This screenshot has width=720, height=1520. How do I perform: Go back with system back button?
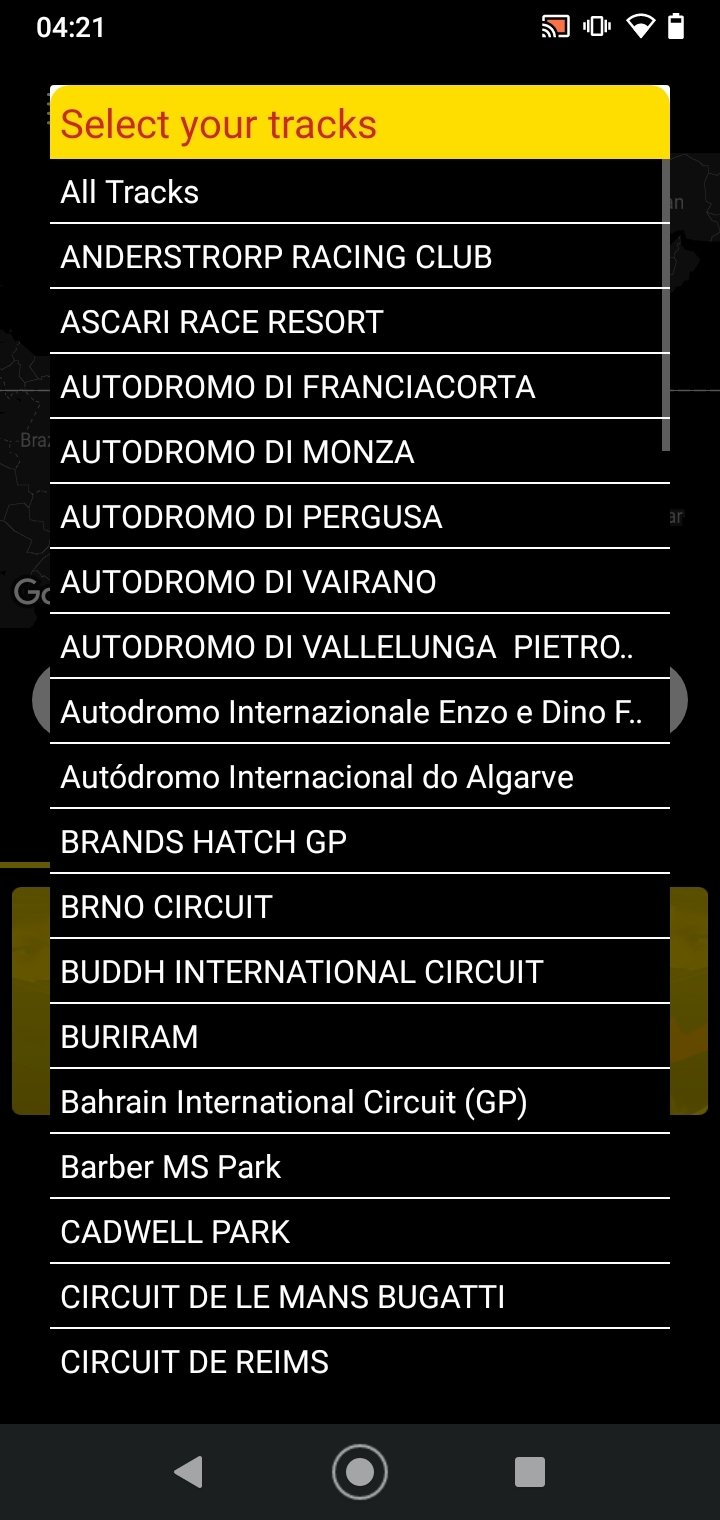[188, 1471]
